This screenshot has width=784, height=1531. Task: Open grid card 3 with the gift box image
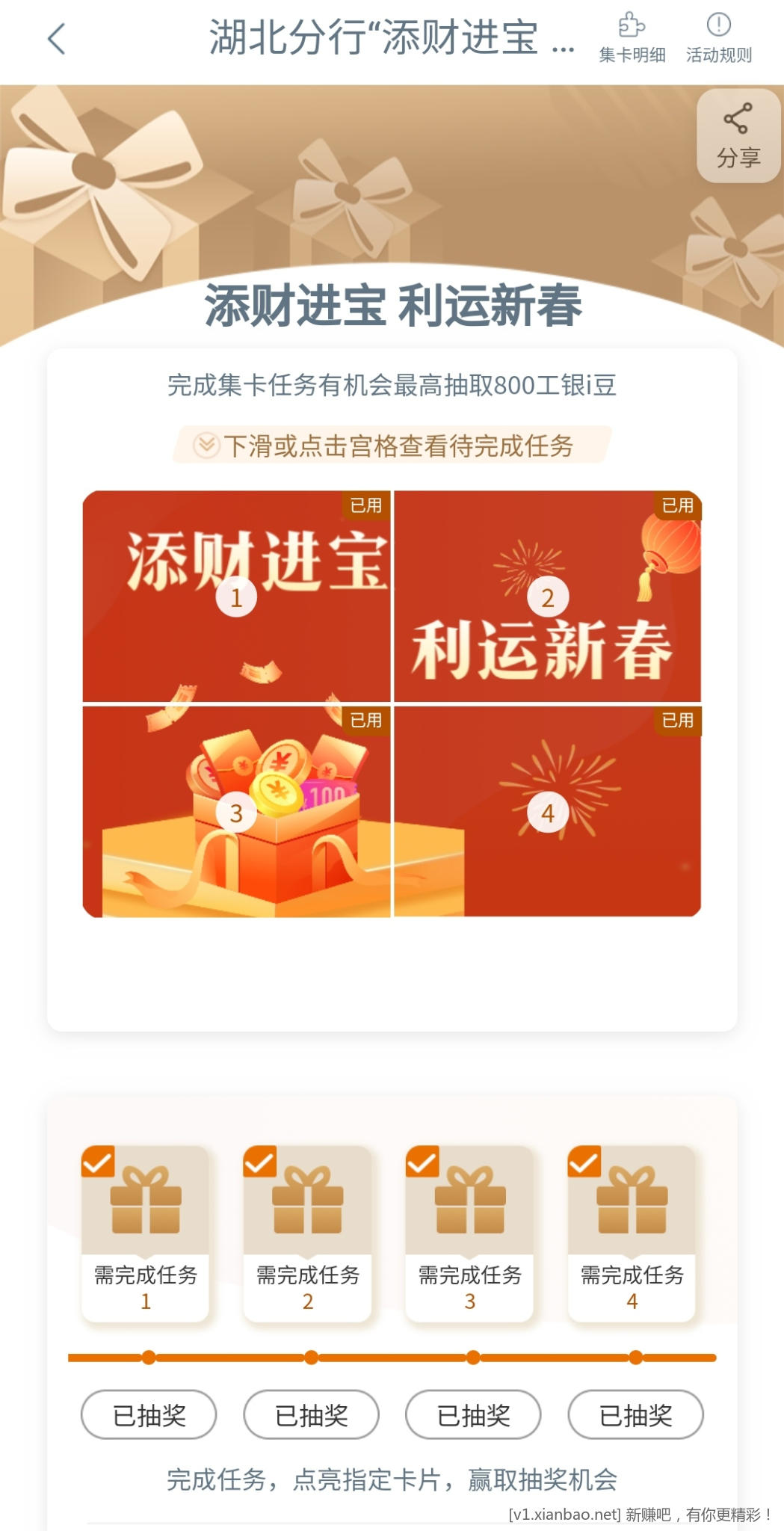click(x=235, y=811)
